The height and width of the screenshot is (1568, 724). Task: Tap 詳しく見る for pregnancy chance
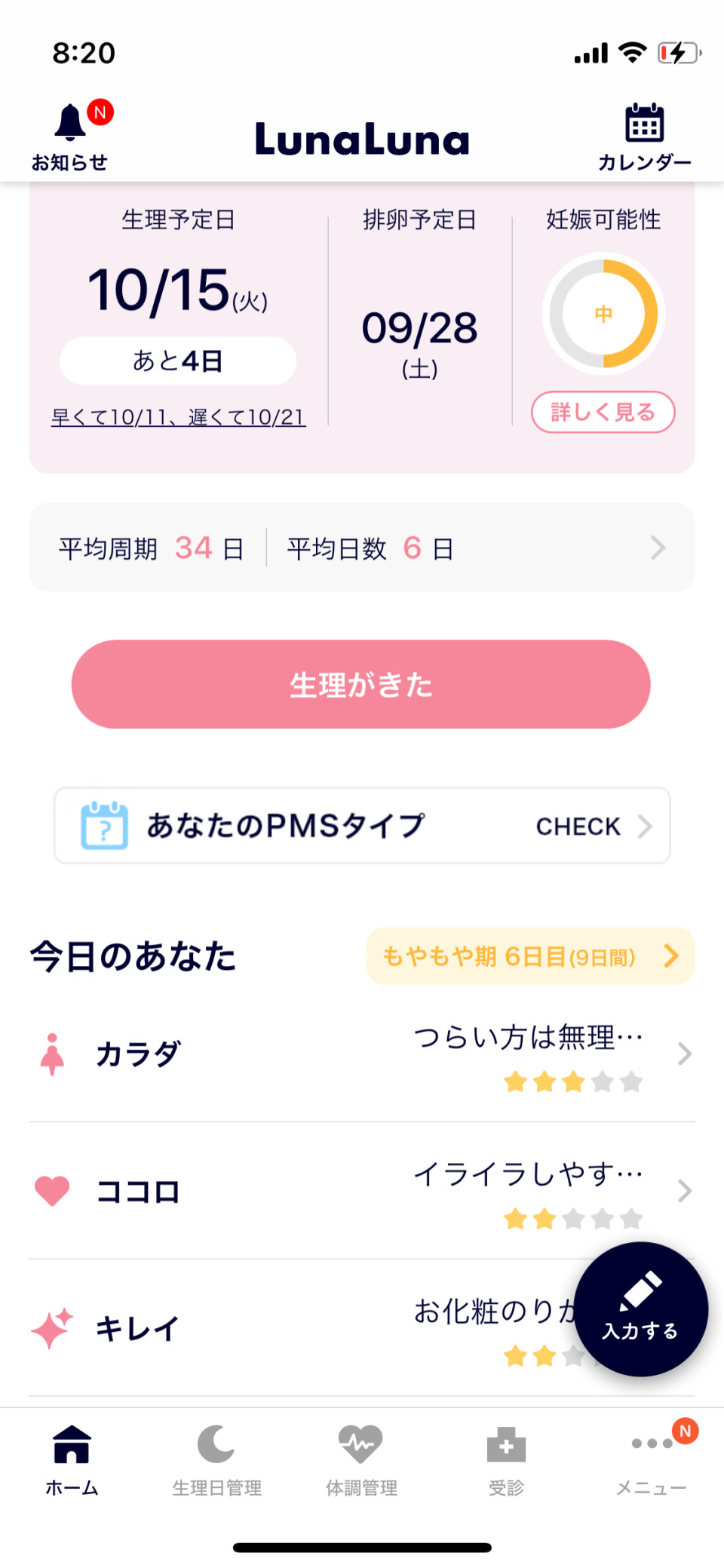[603, 412]
